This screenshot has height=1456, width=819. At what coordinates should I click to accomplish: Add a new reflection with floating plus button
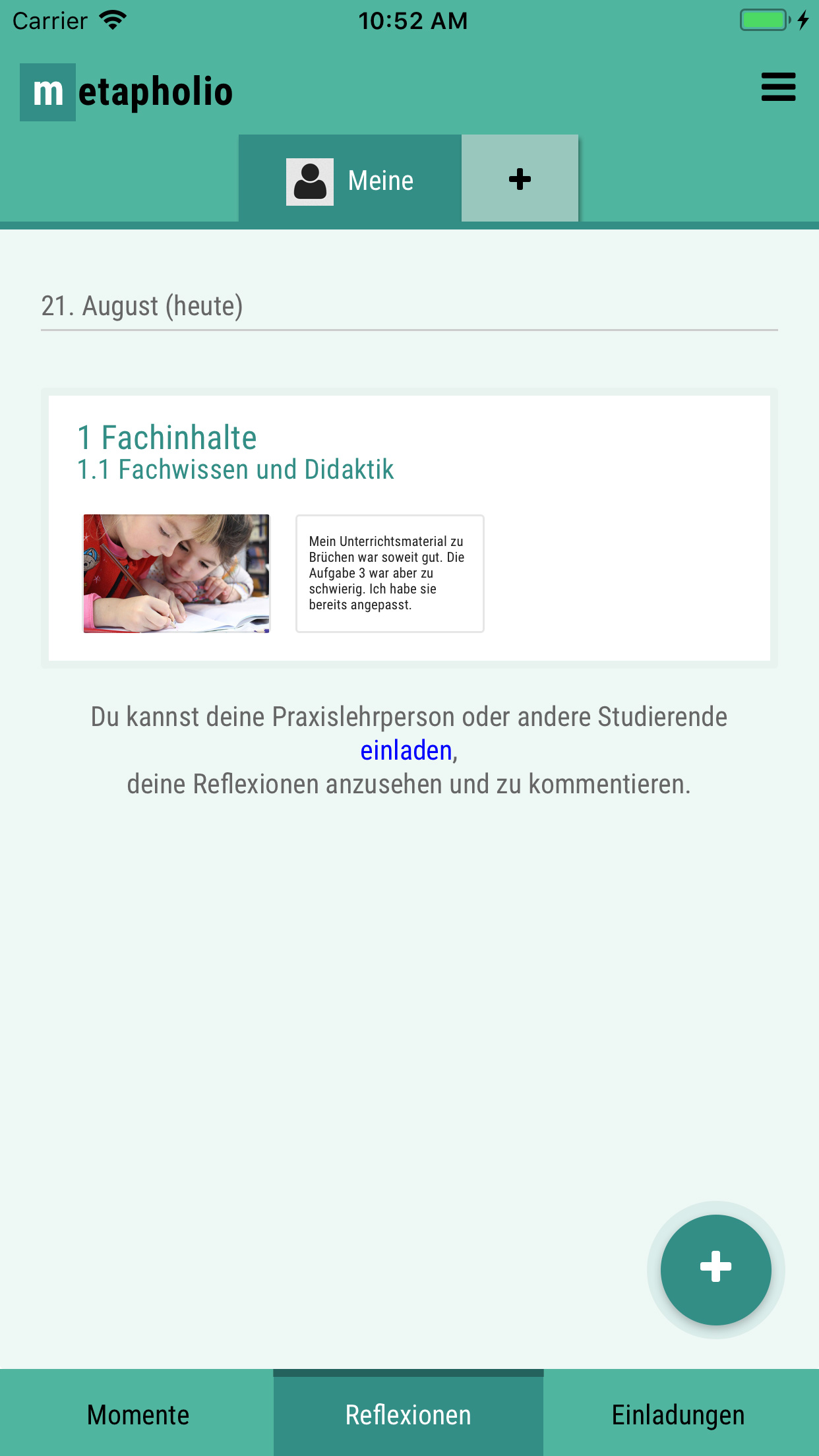(715, 1269)
